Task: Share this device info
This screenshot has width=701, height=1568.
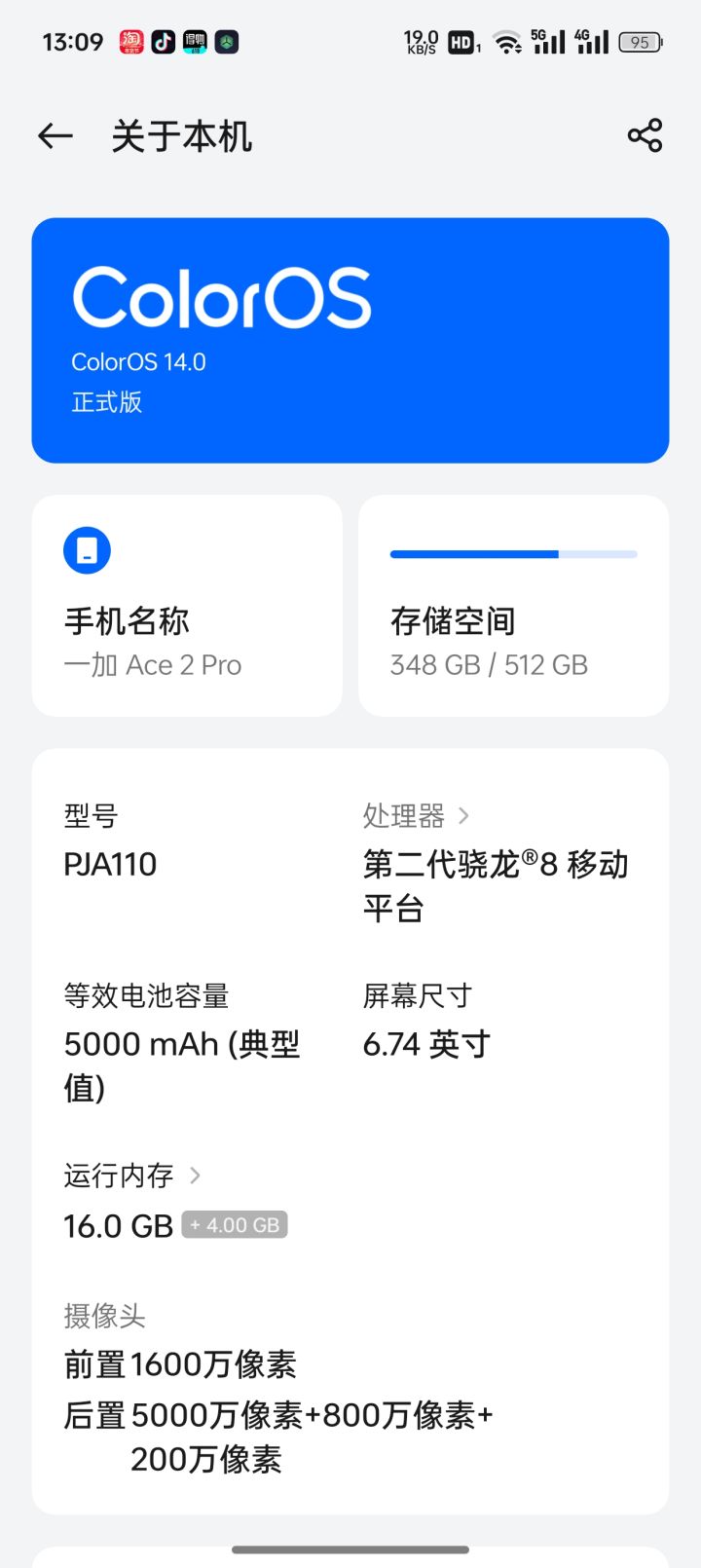Action: (645, 135)
